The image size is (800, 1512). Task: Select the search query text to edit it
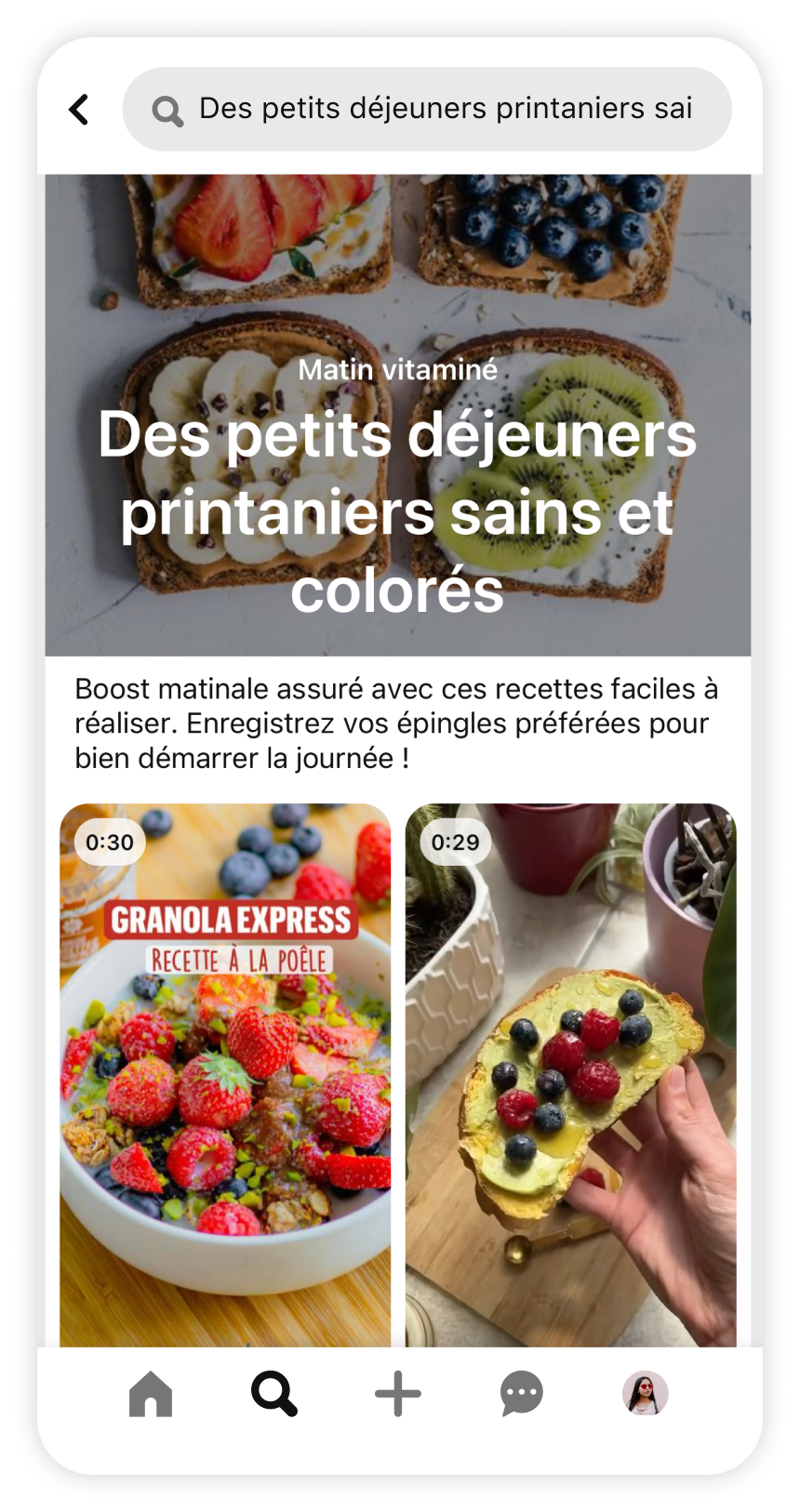click(447, 109)
